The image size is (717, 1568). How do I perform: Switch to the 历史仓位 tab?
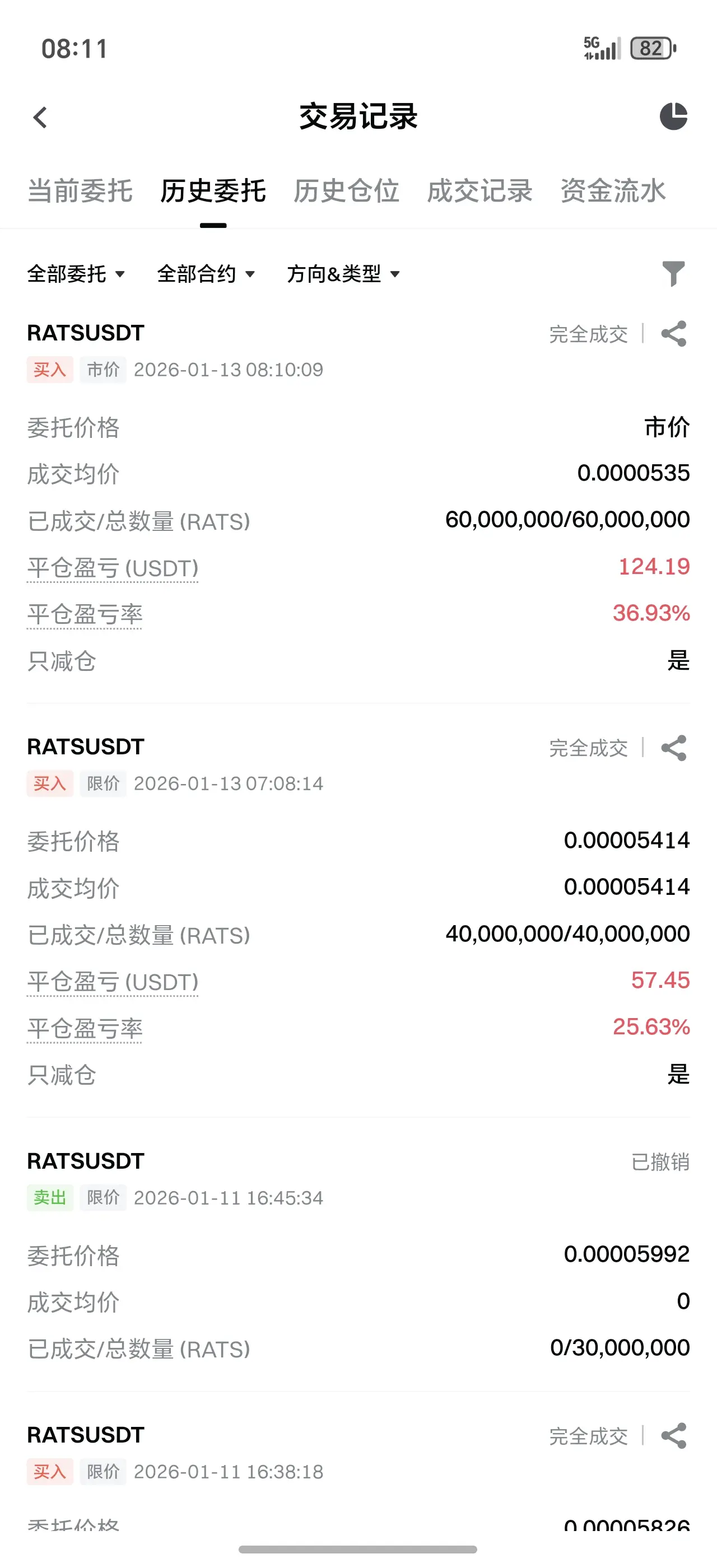click(x=346, y=191)
